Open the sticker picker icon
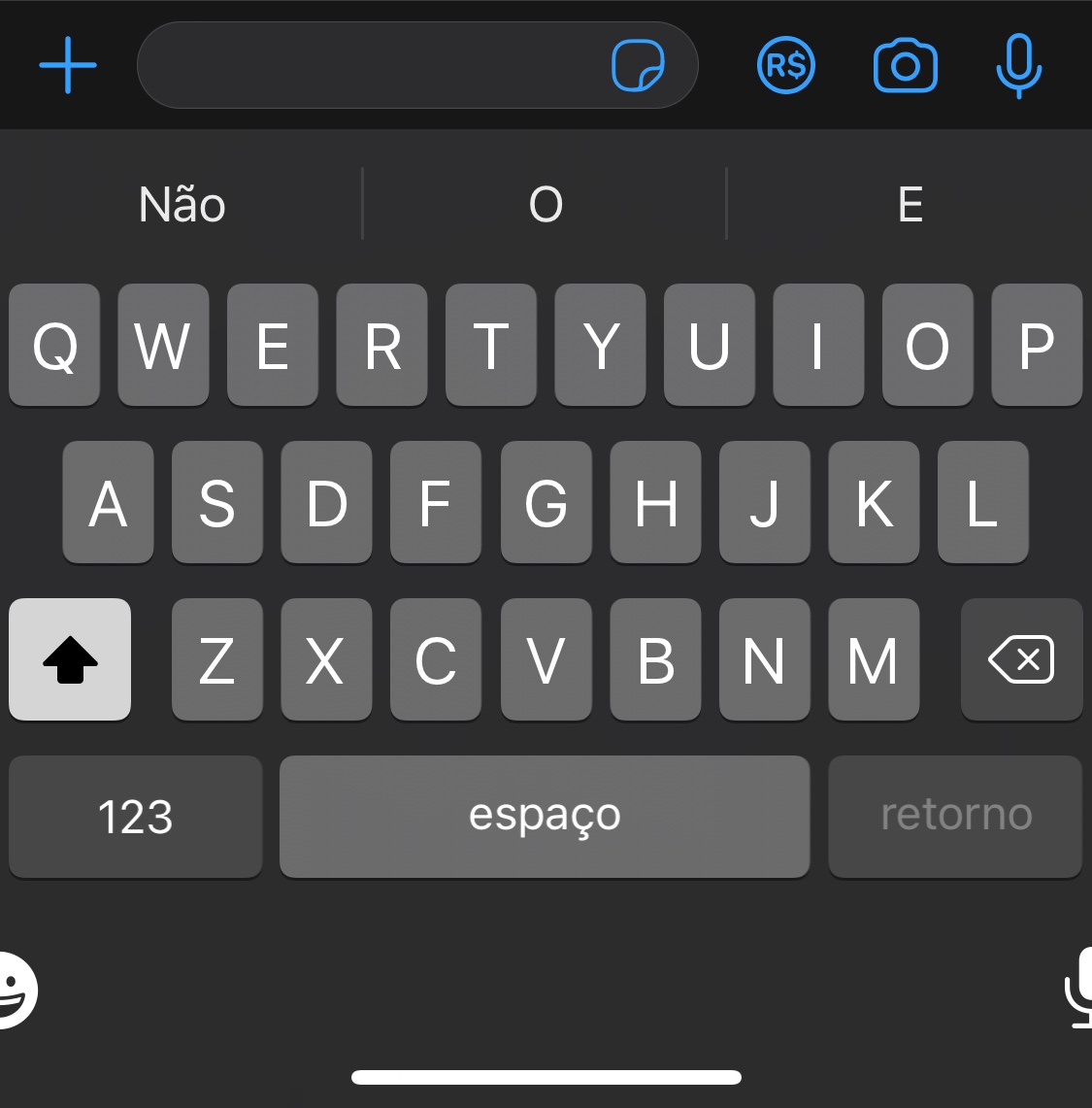The height and width of the screenshot is (1108, 1092). click(638, 65)
